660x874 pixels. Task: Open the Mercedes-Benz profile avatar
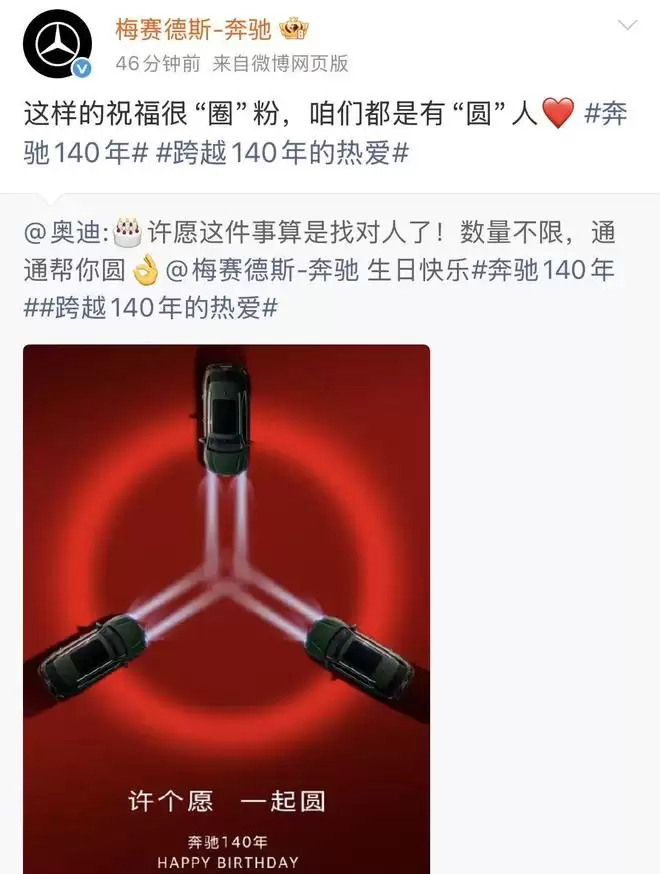pos(57,46)
